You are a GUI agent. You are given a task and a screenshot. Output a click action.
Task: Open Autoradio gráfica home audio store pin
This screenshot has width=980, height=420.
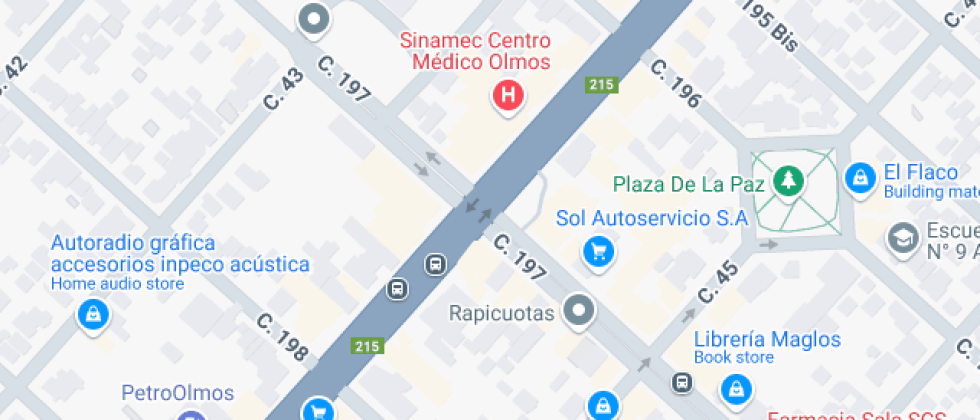pyautogui.click(x=92, y=314)
